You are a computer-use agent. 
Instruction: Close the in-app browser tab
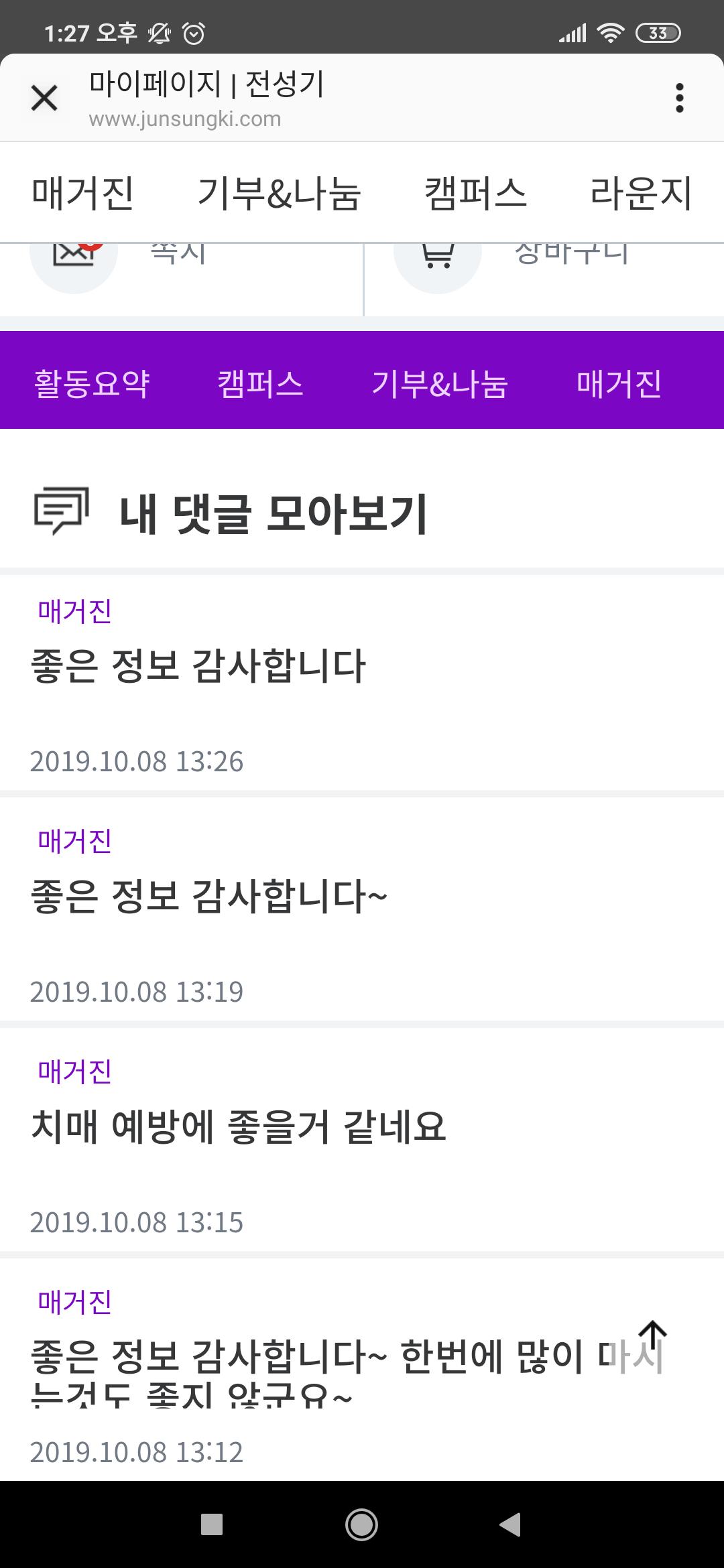point(44,98)
